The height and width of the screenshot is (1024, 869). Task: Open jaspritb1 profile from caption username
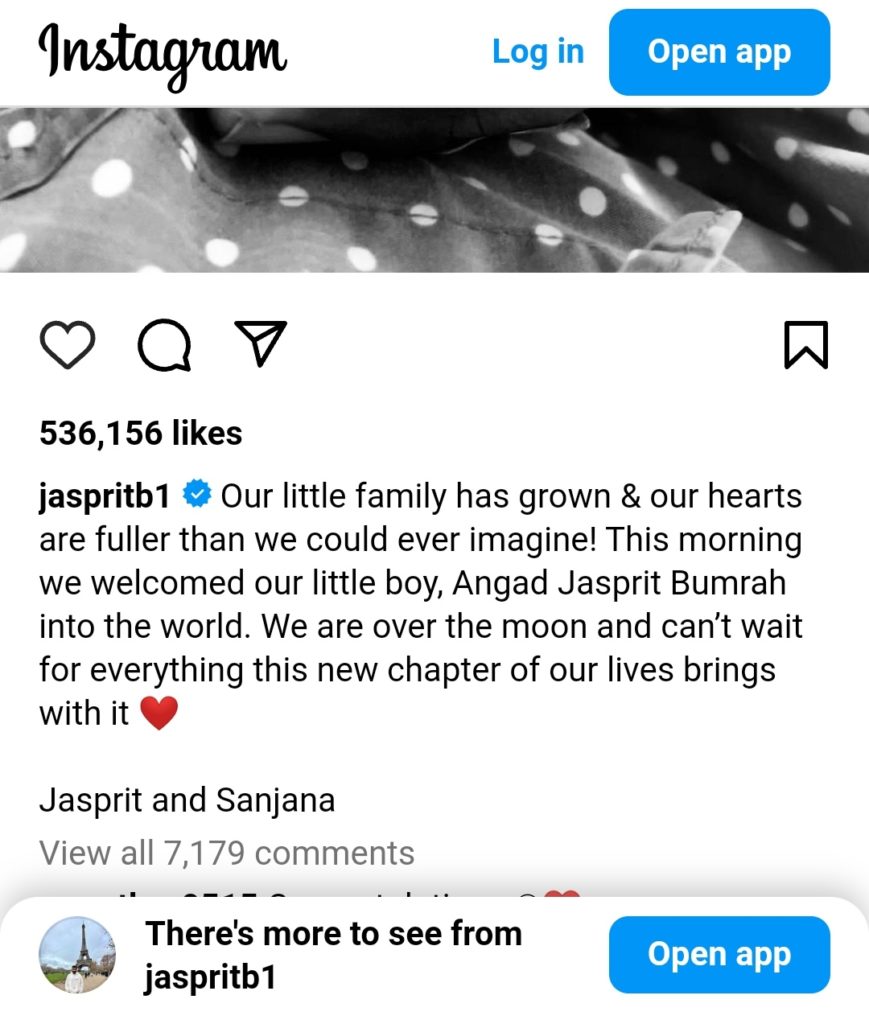(x=105, y=496)
